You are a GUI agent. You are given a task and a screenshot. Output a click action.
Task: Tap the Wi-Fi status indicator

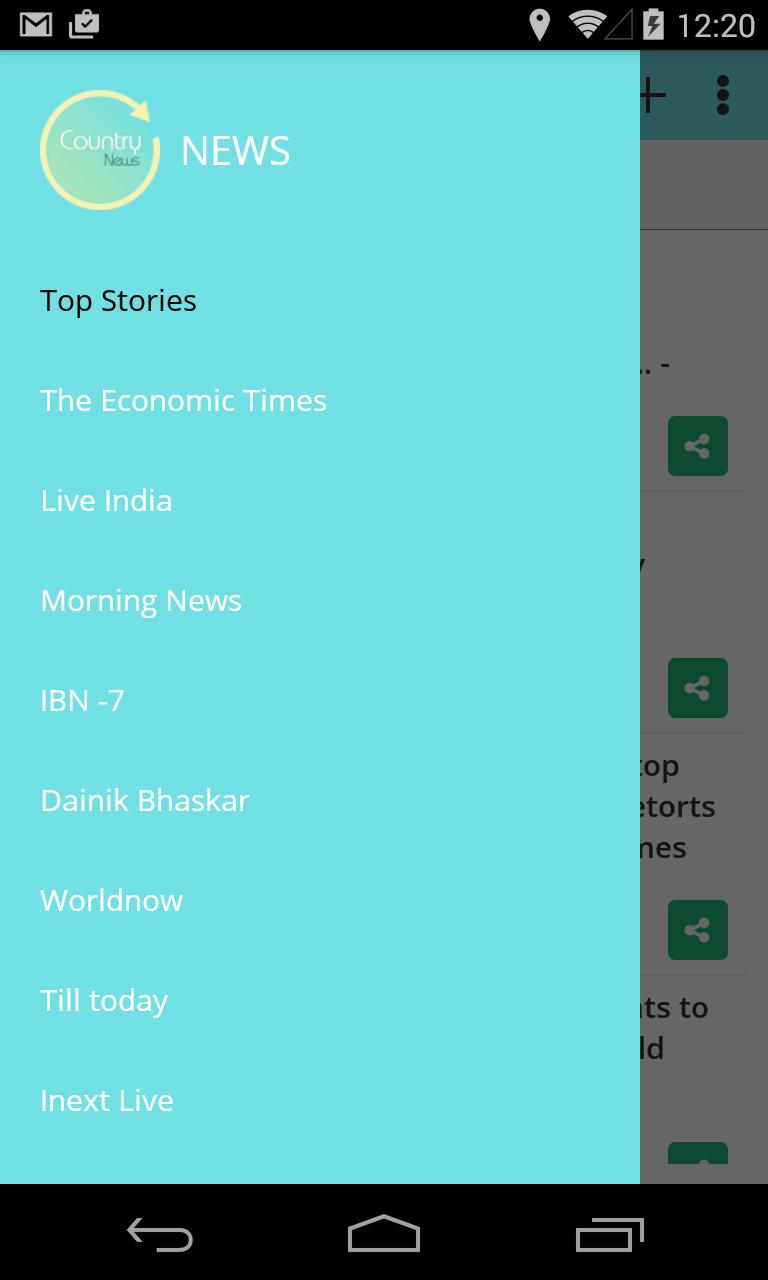point(589,24)
